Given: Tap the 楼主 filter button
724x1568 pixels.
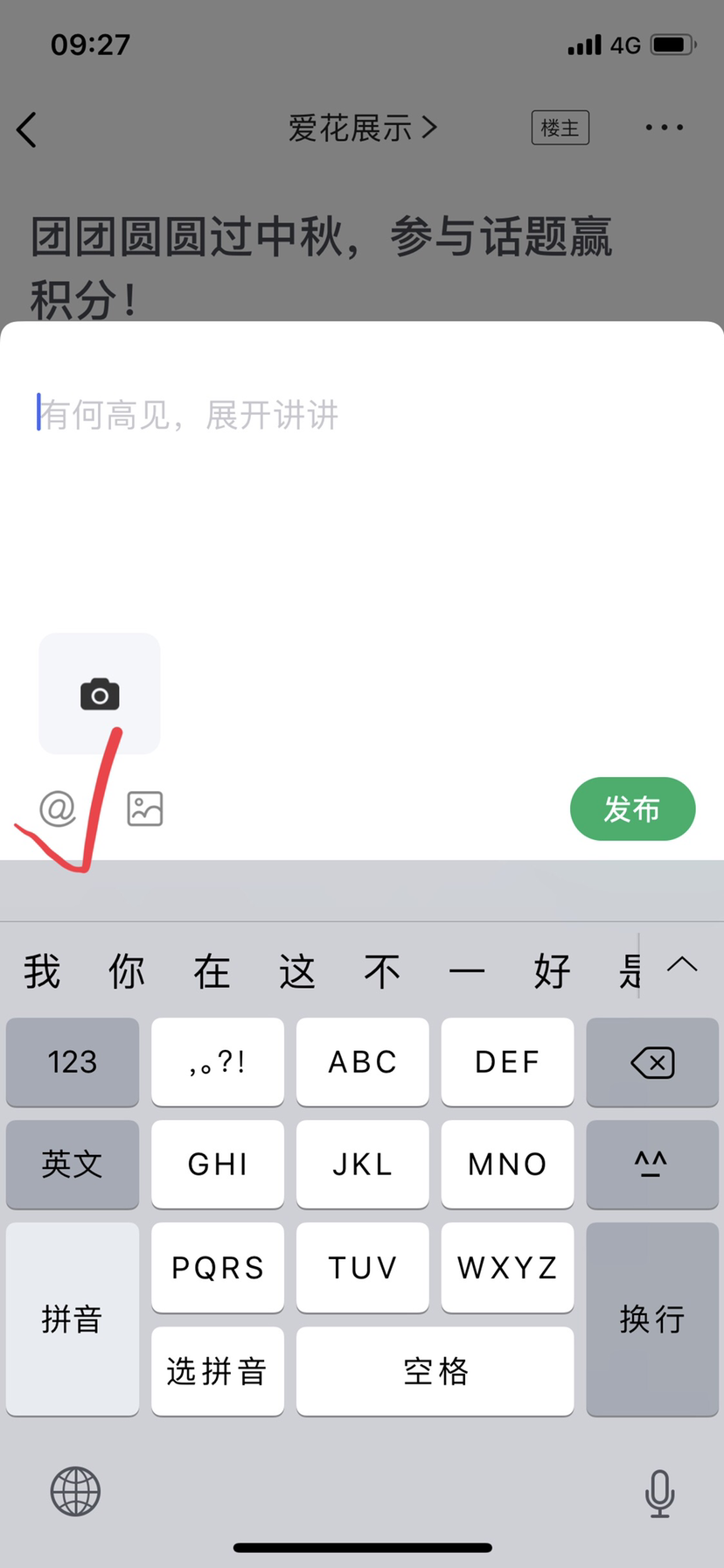Looking at the screenshot, I should pos(560,129).
